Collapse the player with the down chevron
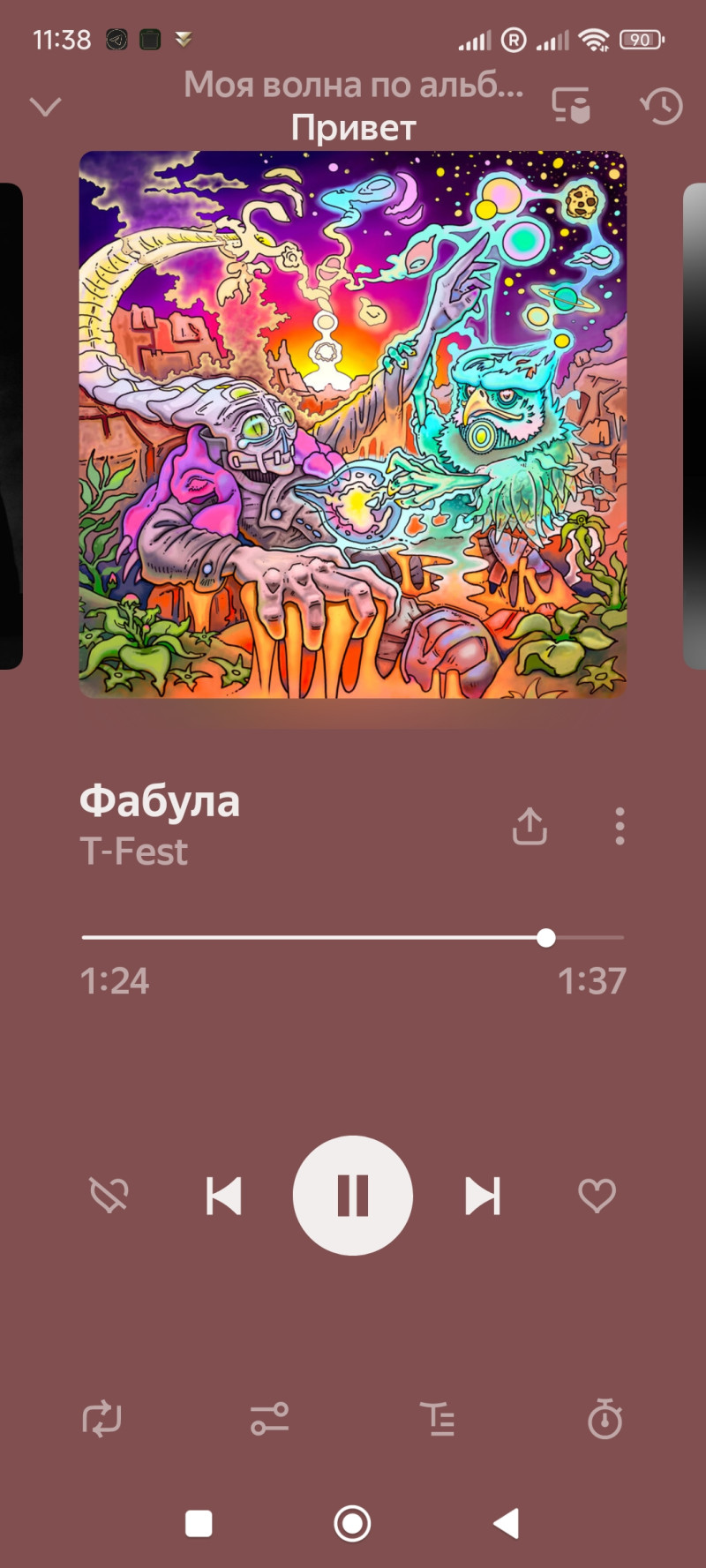 [x=45, y=107]
